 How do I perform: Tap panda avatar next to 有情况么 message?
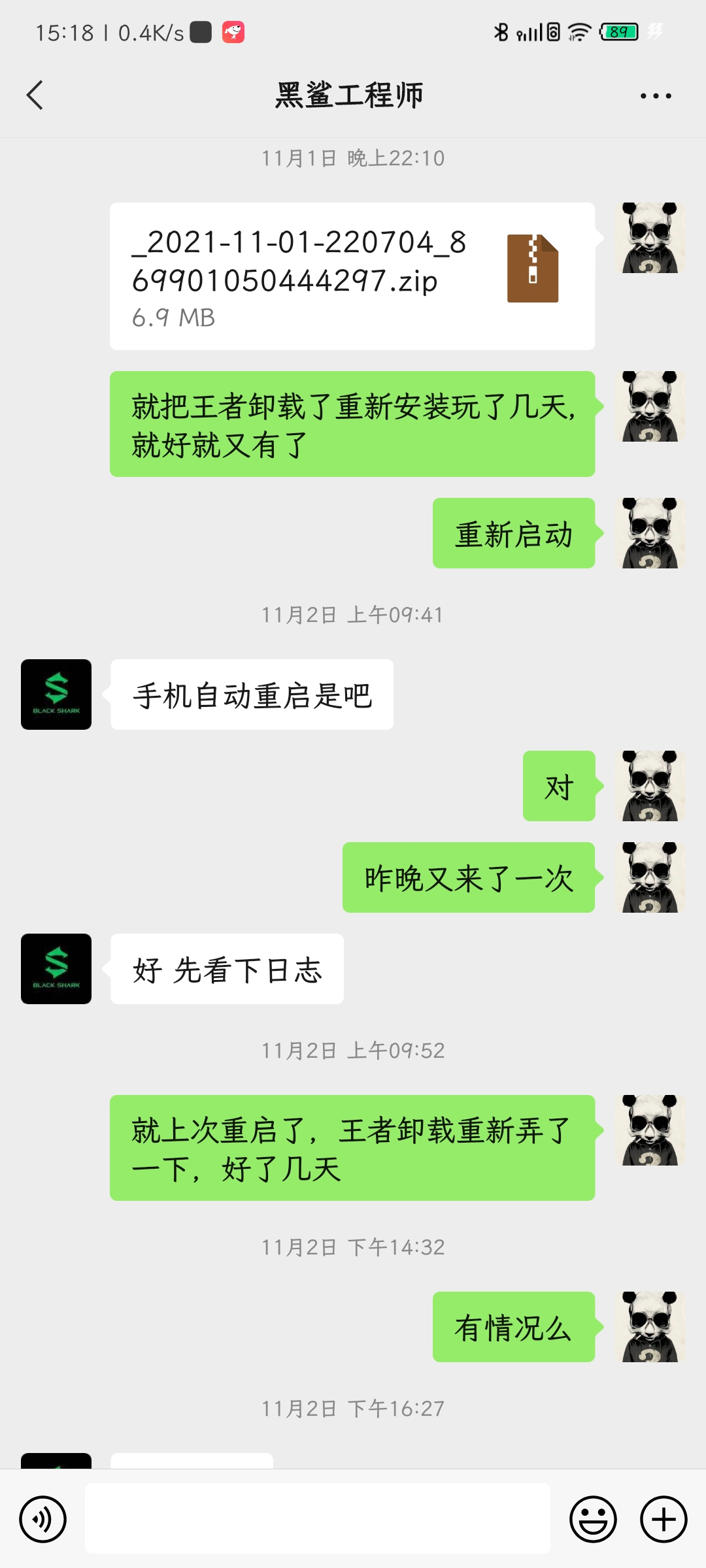click(650, 1327)
